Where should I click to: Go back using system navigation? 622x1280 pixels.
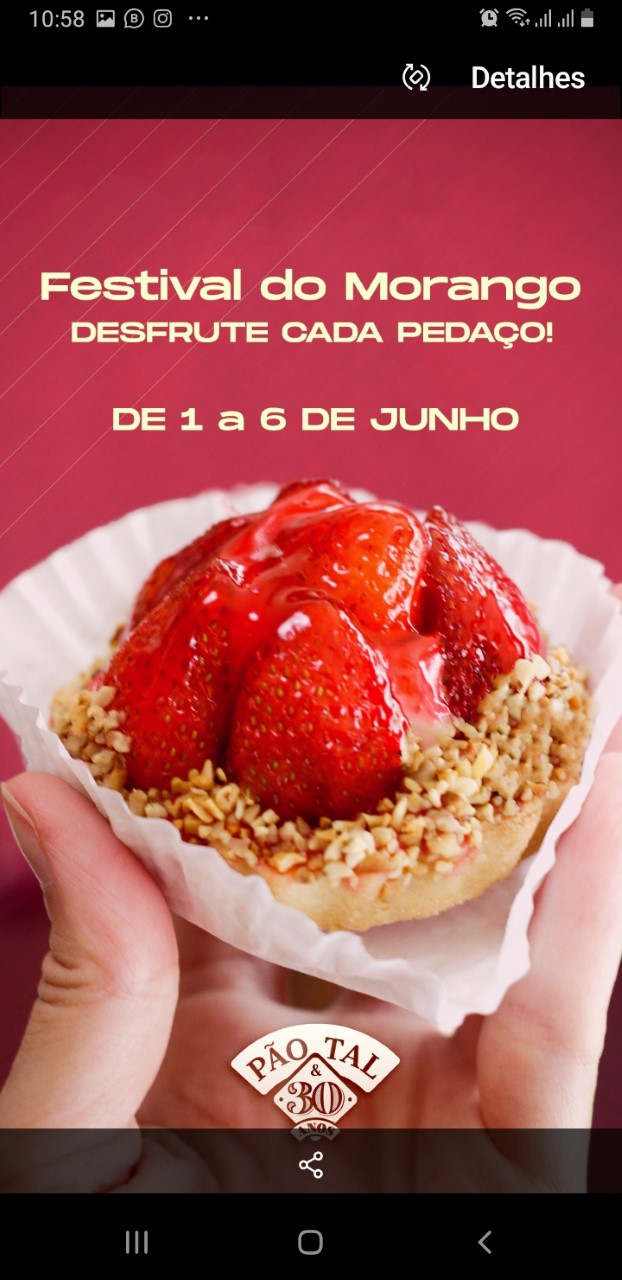pyautogui.click(x=485, y=1242)
